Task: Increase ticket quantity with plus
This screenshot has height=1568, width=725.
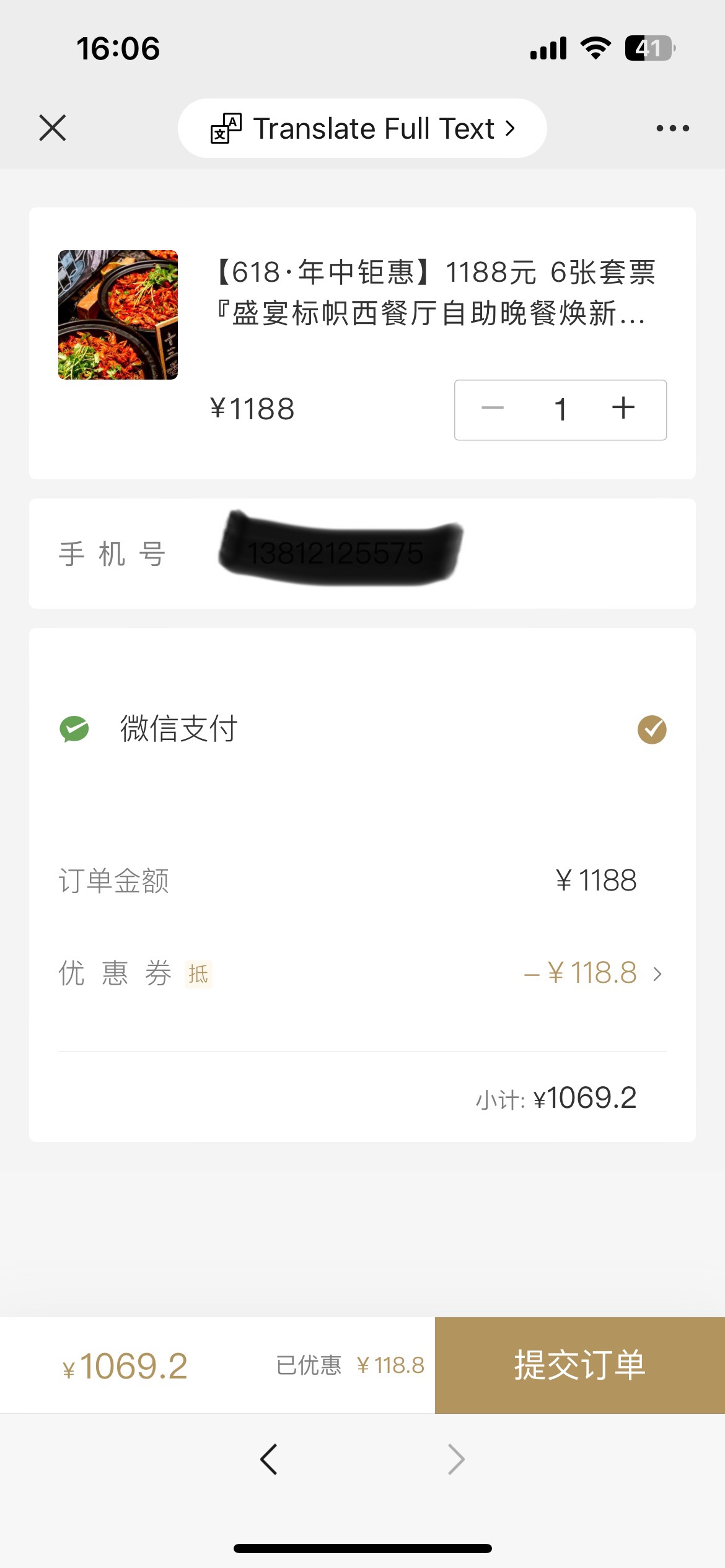Action: (x=623, y=409)
